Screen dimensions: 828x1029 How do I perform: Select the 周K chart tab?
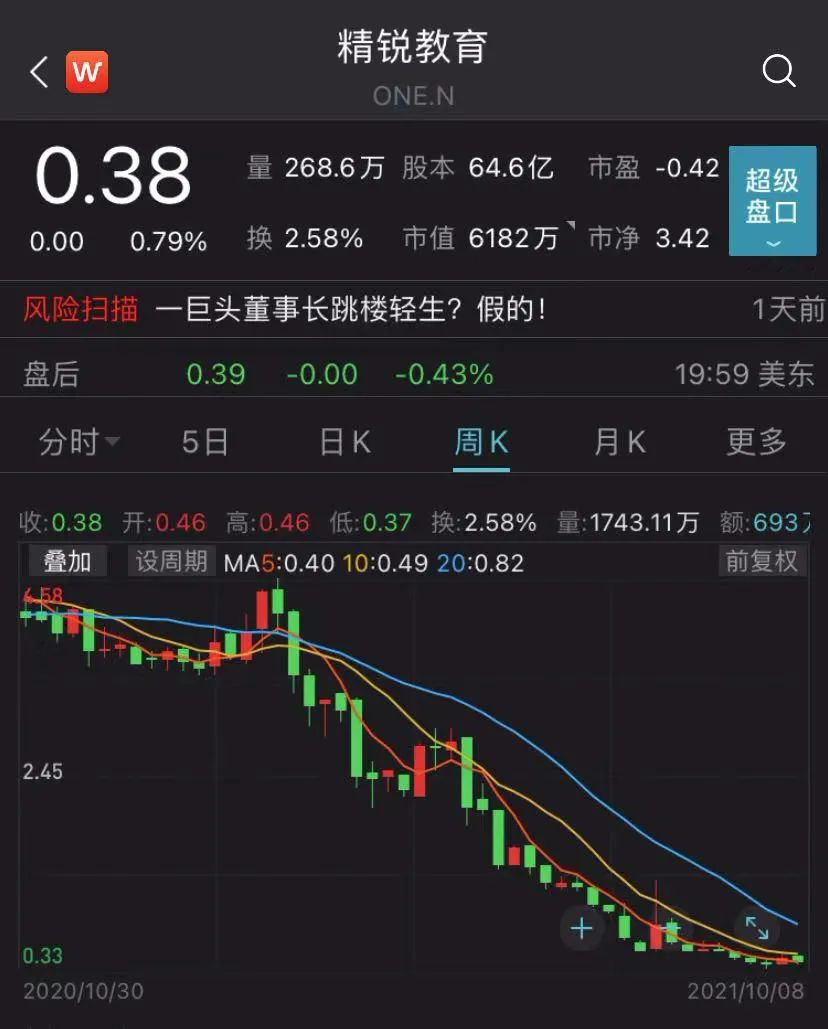click(x=482, y=441)
